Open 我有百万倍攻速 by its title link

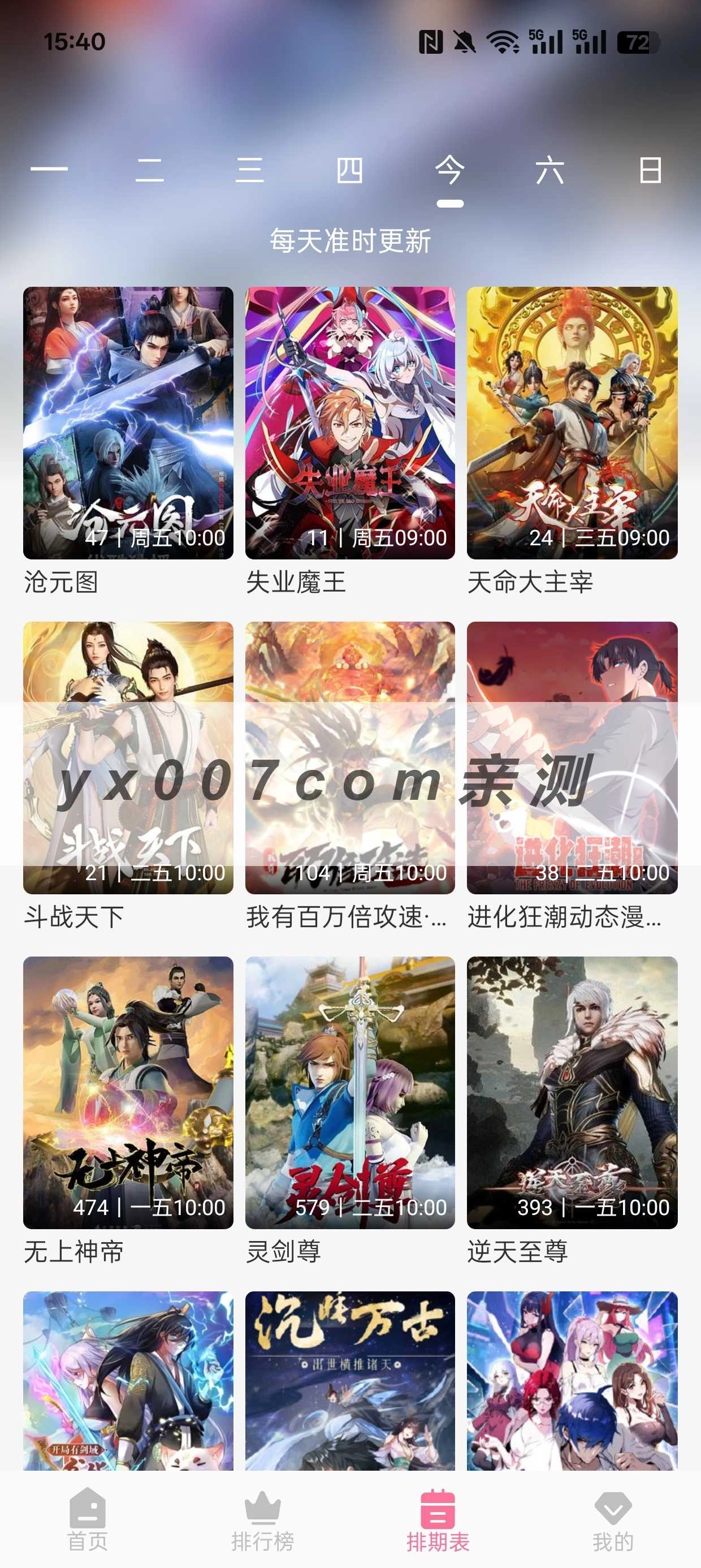[x=350, y=920]
